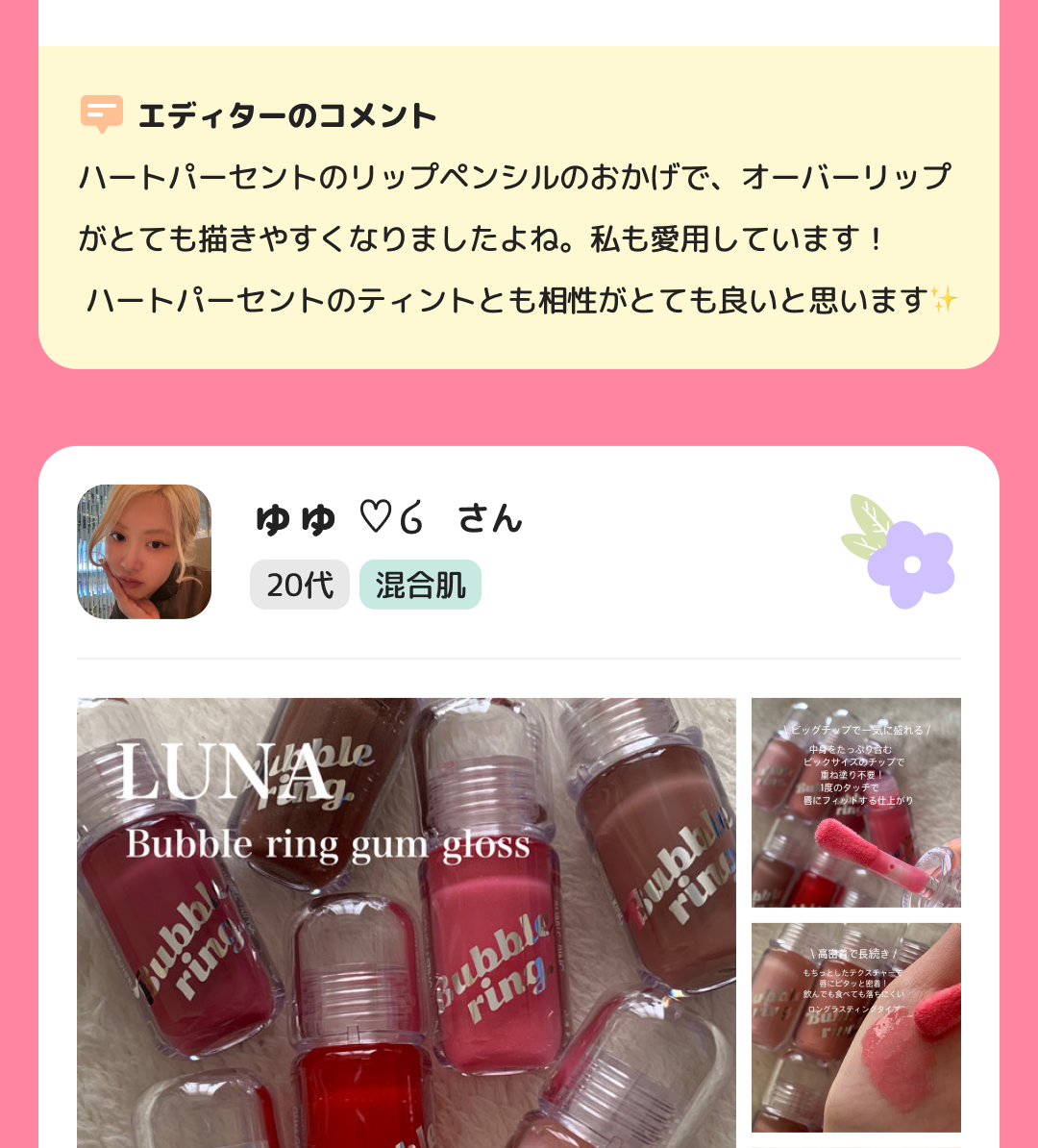Open the large LUNA Bubble ring gum gloss photo
This screenshot has width=1038, height=1148.
(x=407, y=921)
